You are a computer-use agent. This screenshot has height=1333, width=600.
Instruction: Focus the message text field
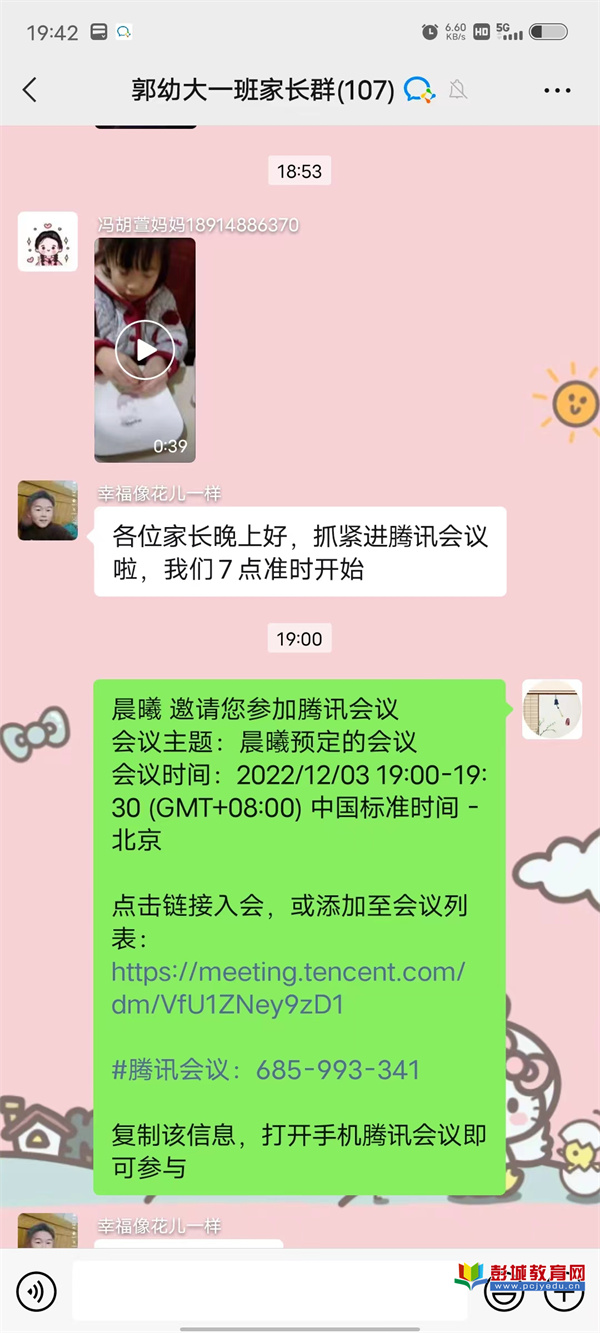pyautogui.click(x=270, y=1292)
